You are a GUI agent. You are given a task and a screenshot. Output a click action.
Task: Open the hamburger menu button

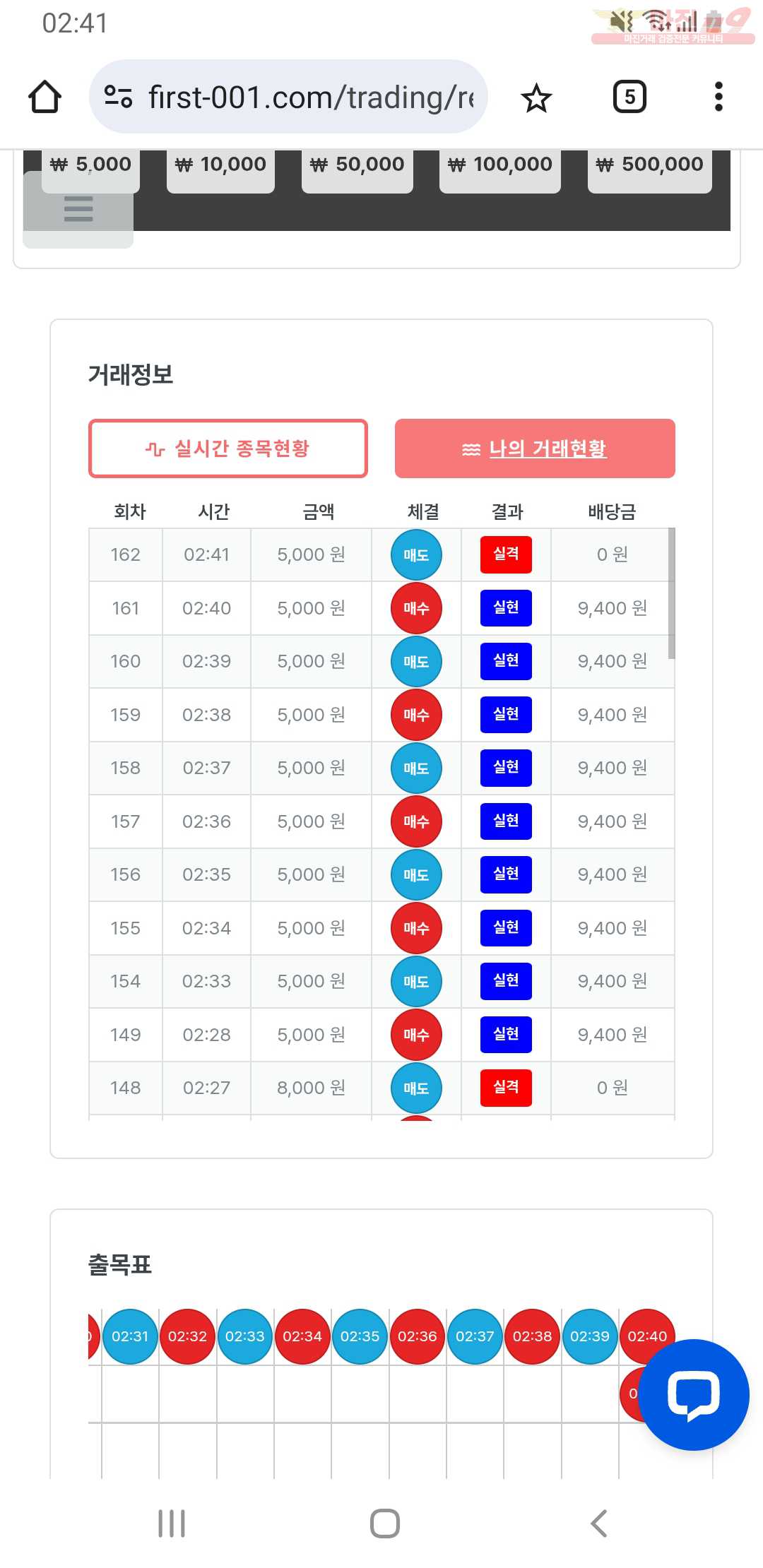[x=78, y=210]
